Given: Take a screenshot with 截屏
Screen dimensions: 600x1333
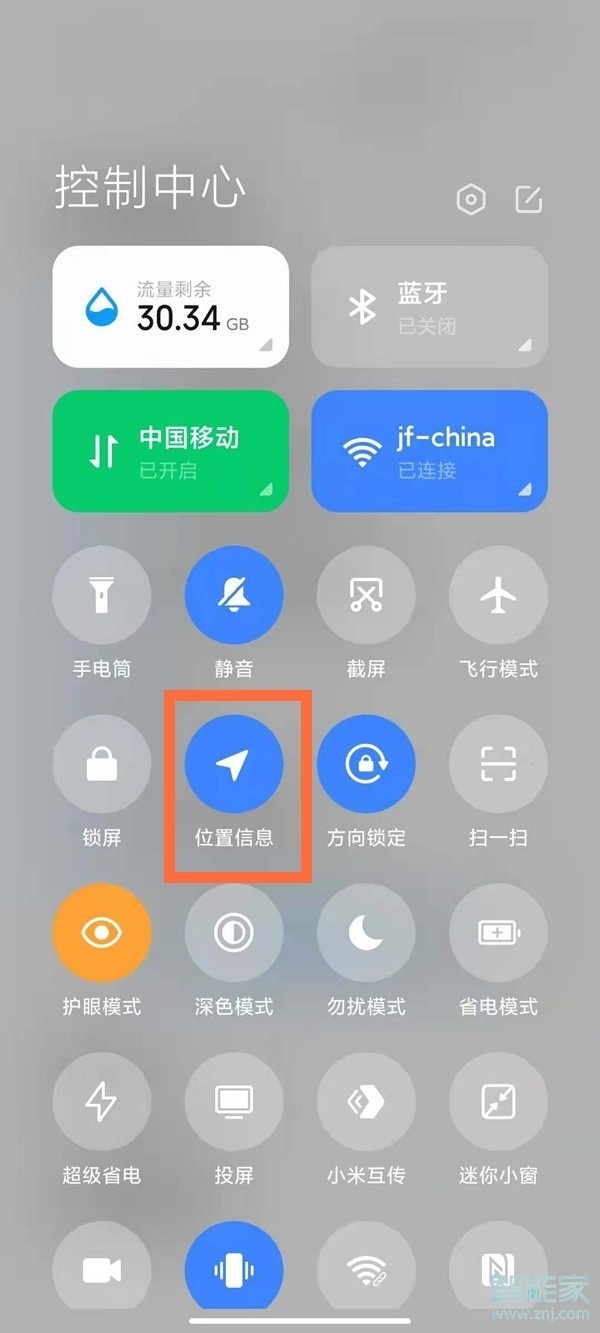Looking at the screenshot, I should (x=366, y=595).
